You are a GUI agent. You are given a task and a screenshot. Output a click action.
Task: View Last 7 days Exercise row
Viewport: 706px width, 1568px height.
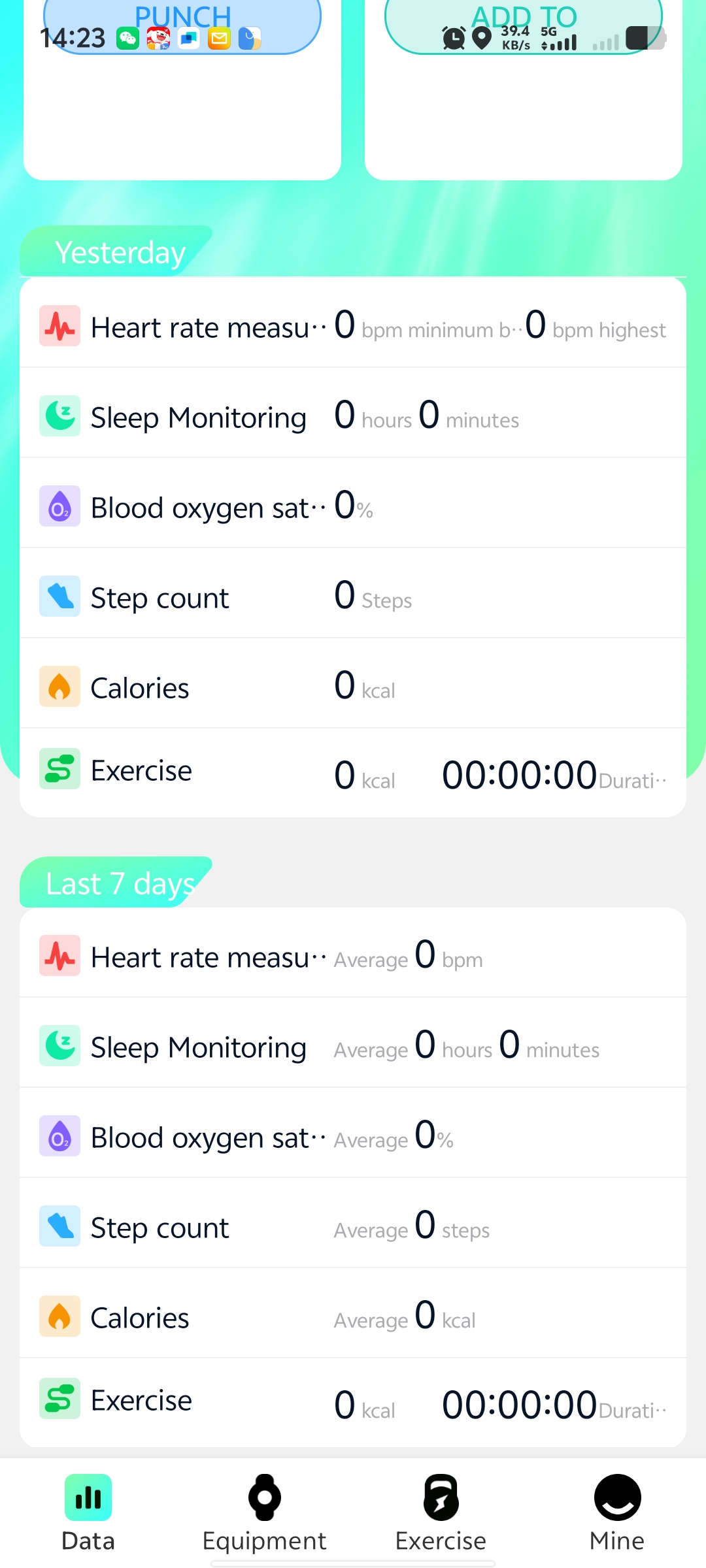353,1403
